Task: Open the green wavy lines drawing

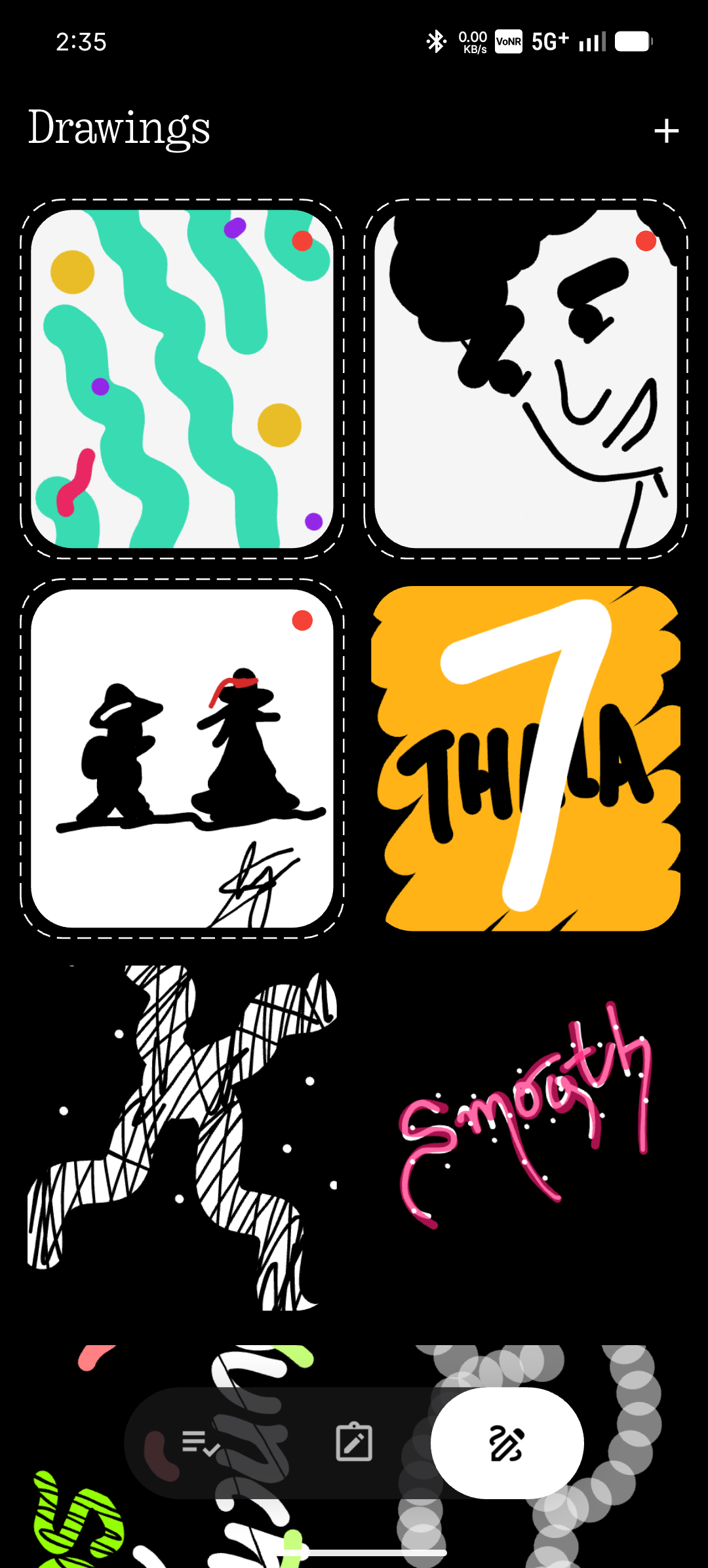Action: click(182, 379)
